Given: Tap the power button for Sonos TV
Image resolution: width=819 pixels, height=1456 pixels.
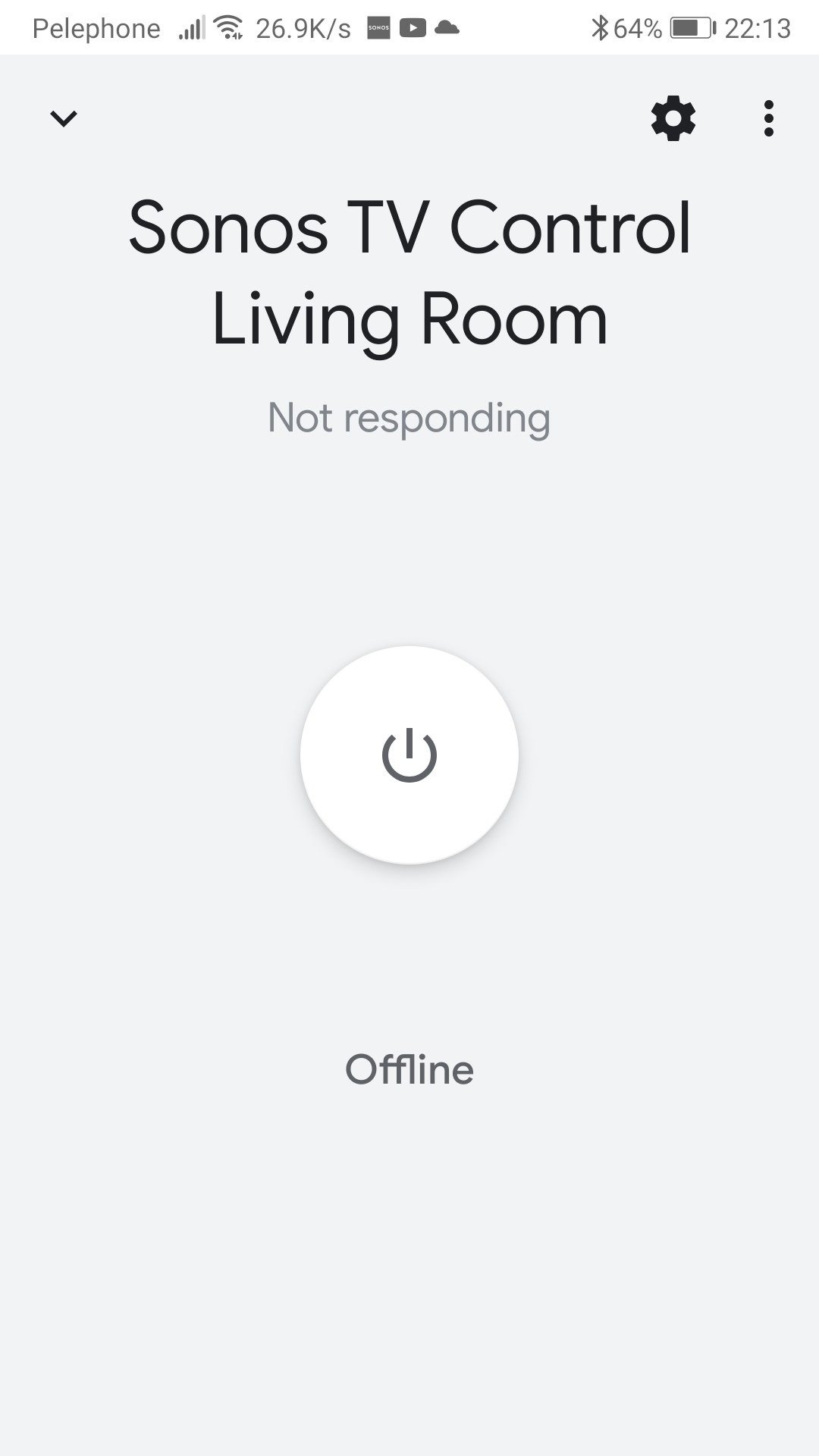Looking at the screenshot, I should click(x=409, y=755).
